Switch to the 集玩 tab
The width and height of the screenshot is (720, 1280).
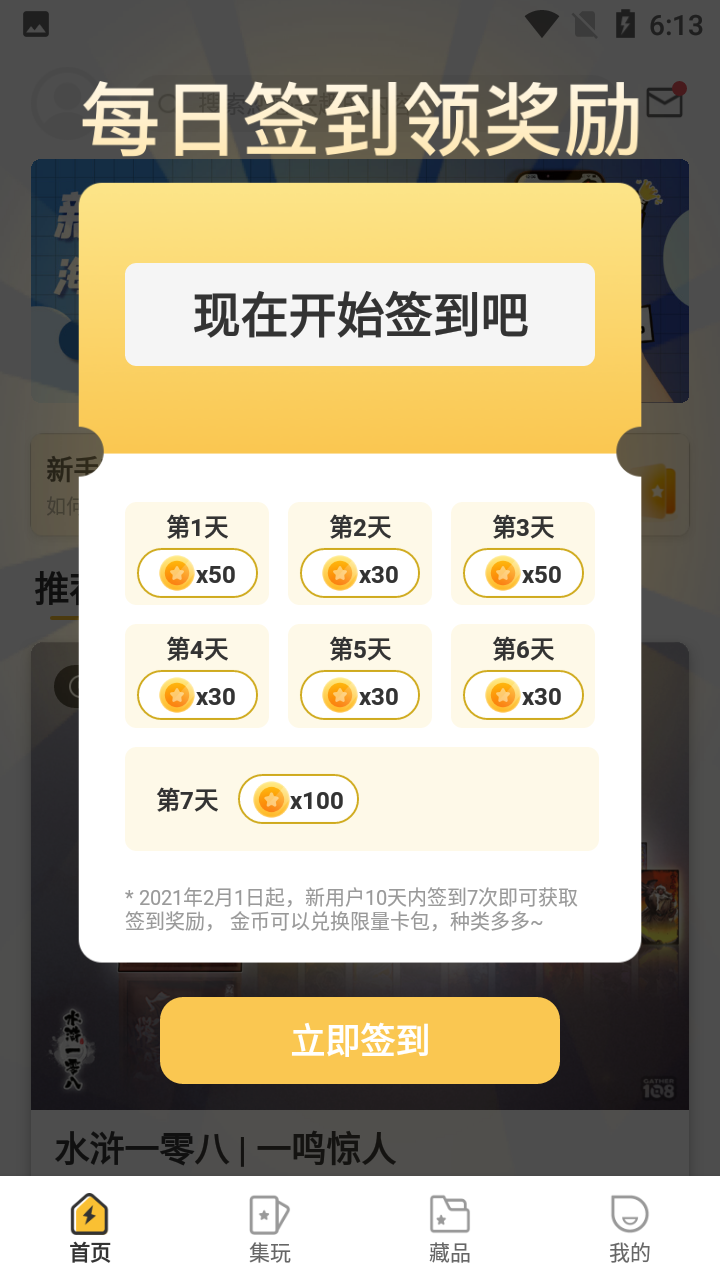tap(270, 1228)
